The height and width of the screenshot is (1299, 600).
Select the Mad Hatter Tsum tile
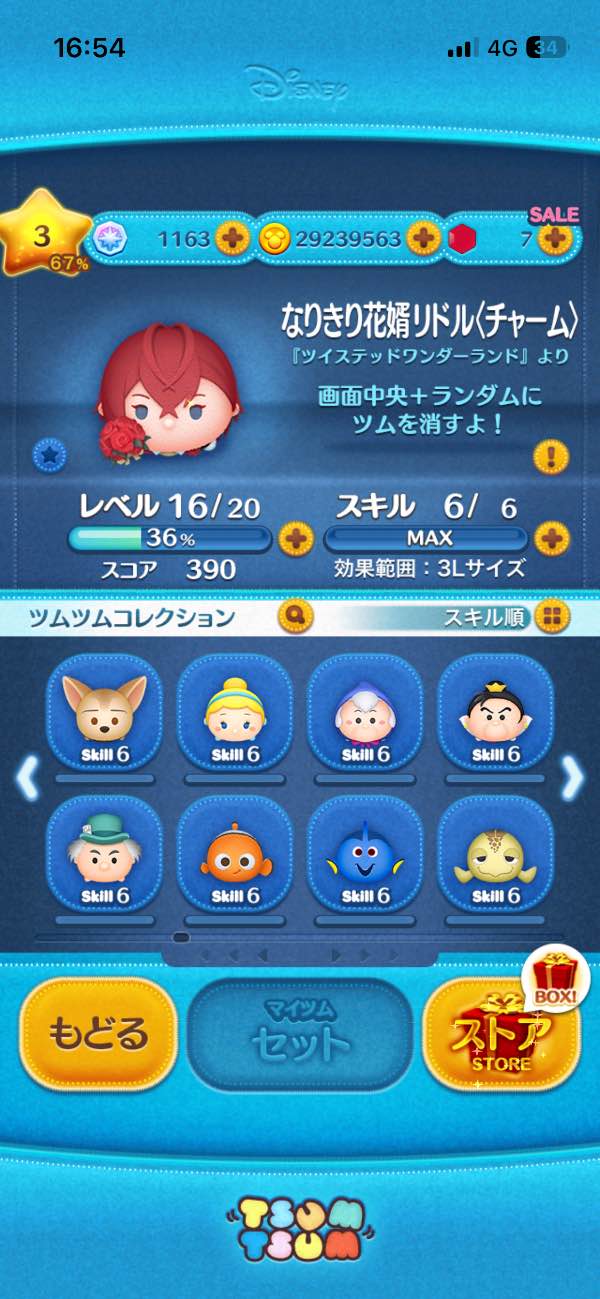click(105, 856)
